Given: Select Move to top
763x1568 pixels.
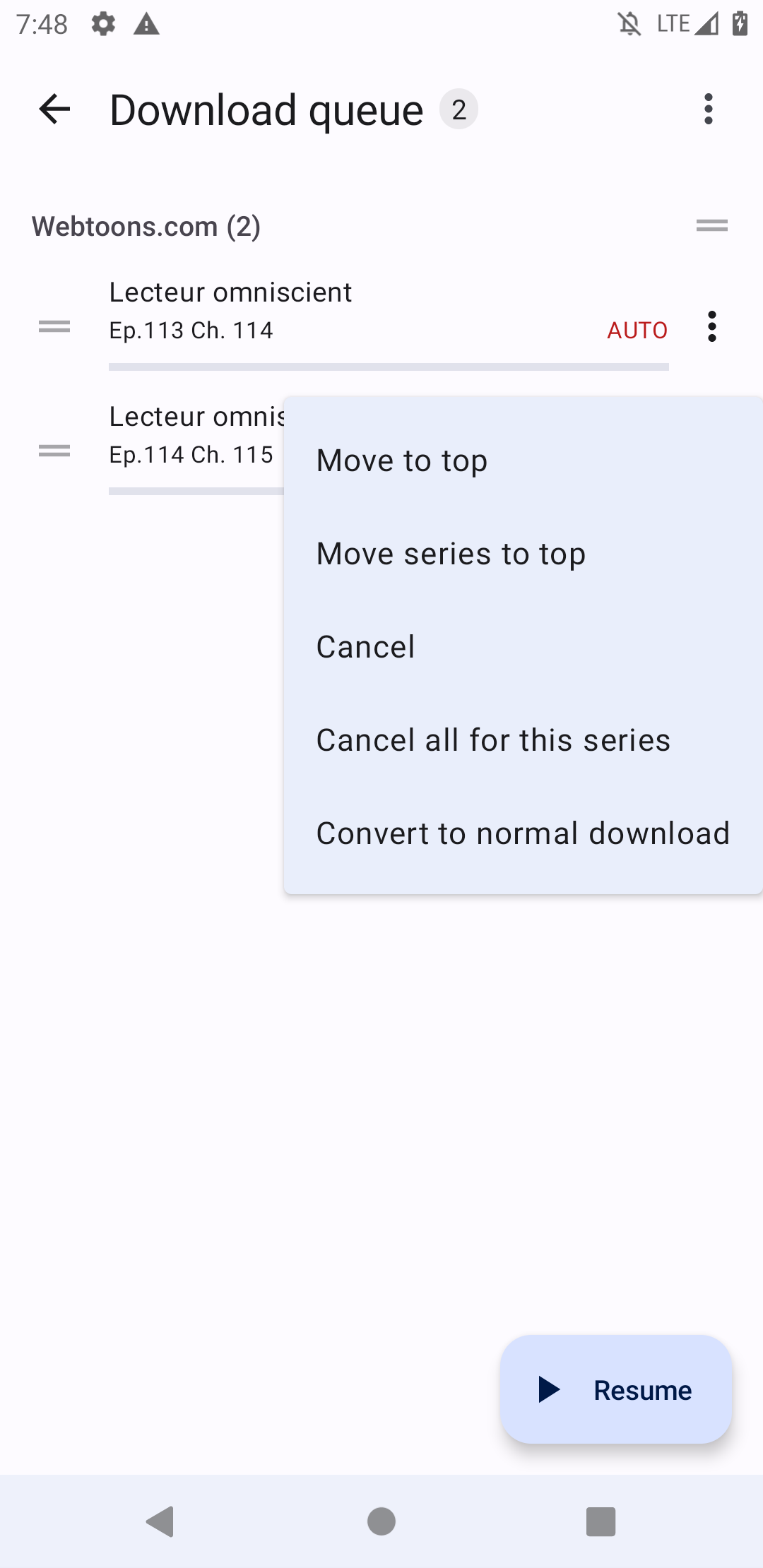Looking at the screenshot, I should pyautogui.click(x=402, y=461).
